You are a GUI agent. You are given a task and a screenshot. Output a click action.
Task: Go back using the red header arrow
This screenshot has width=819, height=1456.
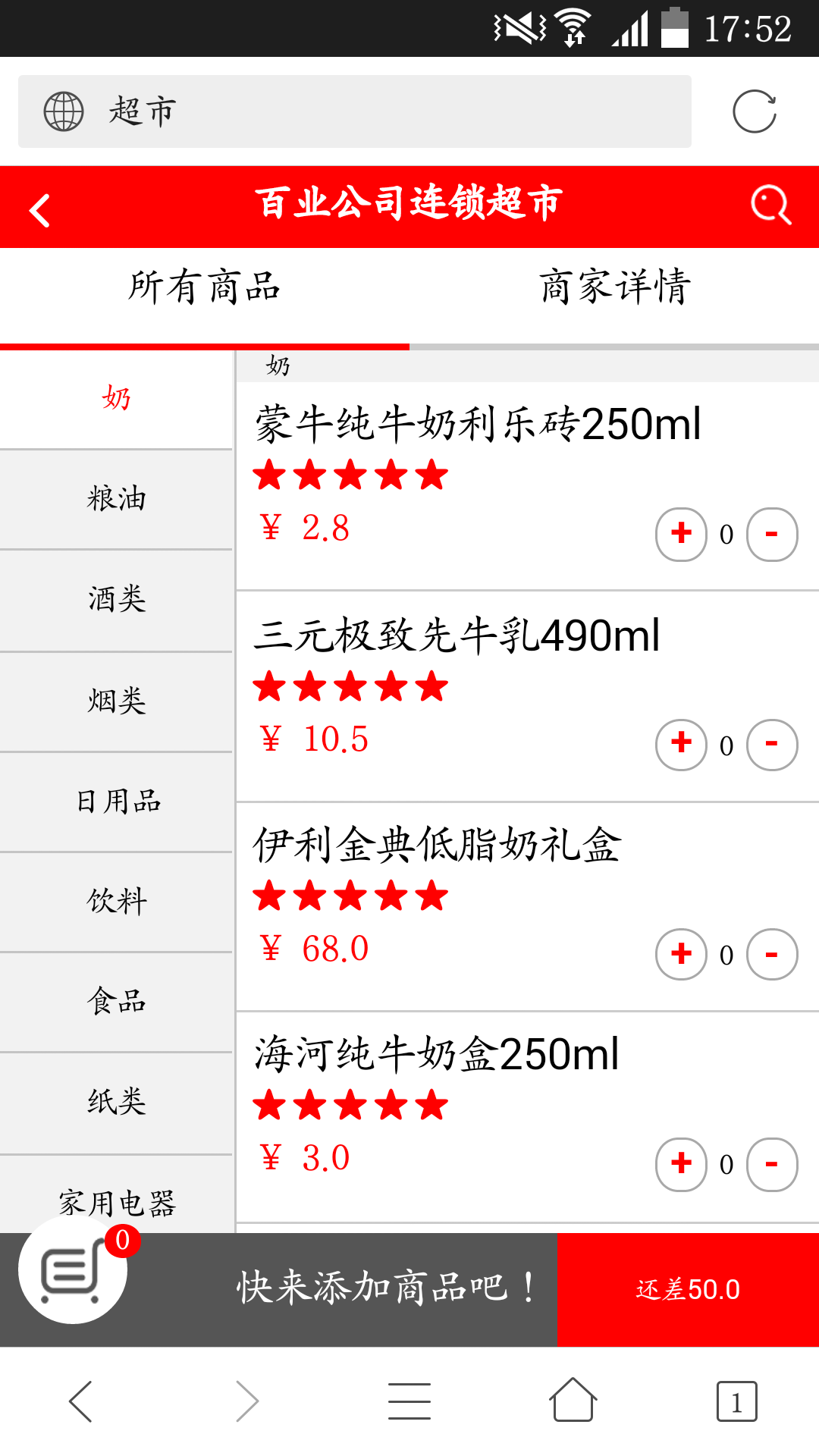click(x=39, y=210)
